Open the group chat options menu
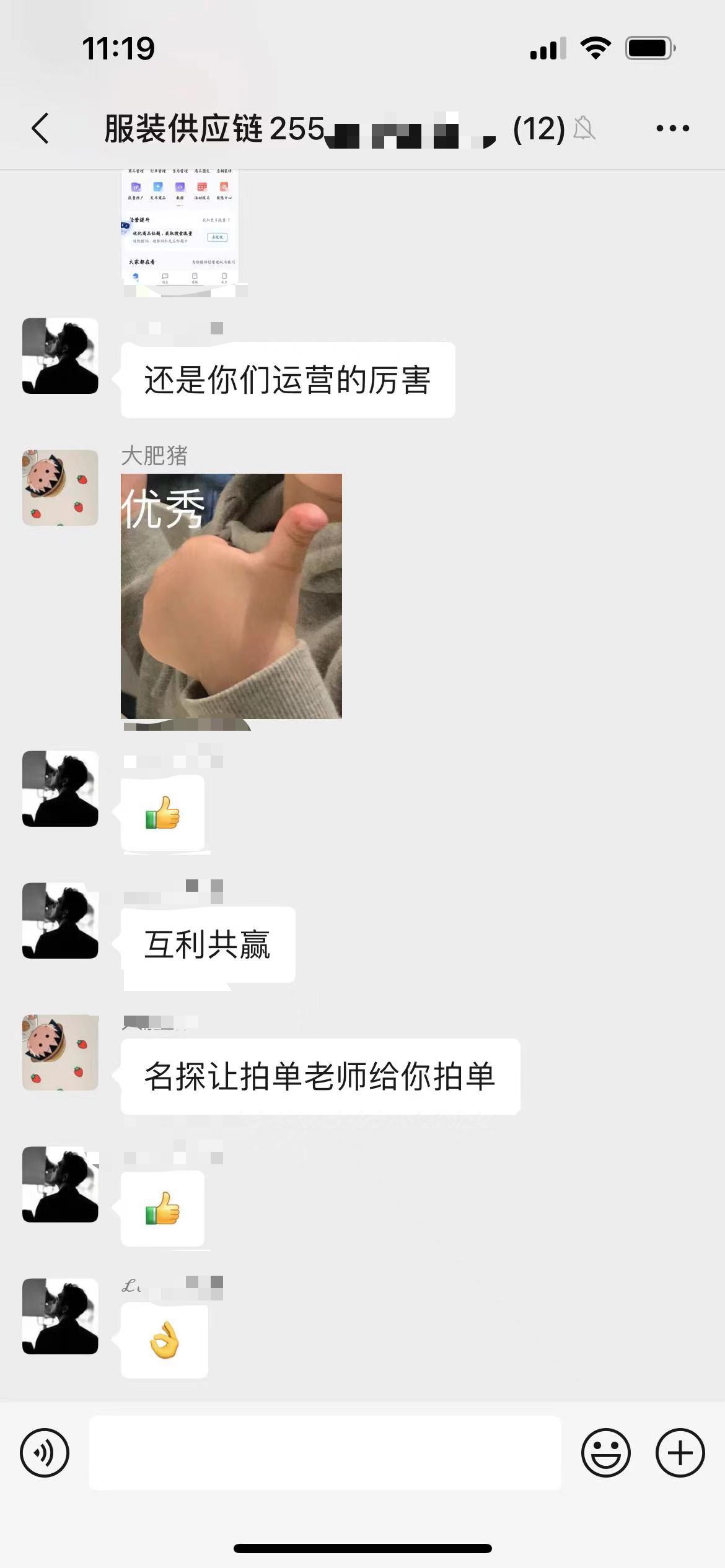725x1568 pixels. (x=672, y=129)
